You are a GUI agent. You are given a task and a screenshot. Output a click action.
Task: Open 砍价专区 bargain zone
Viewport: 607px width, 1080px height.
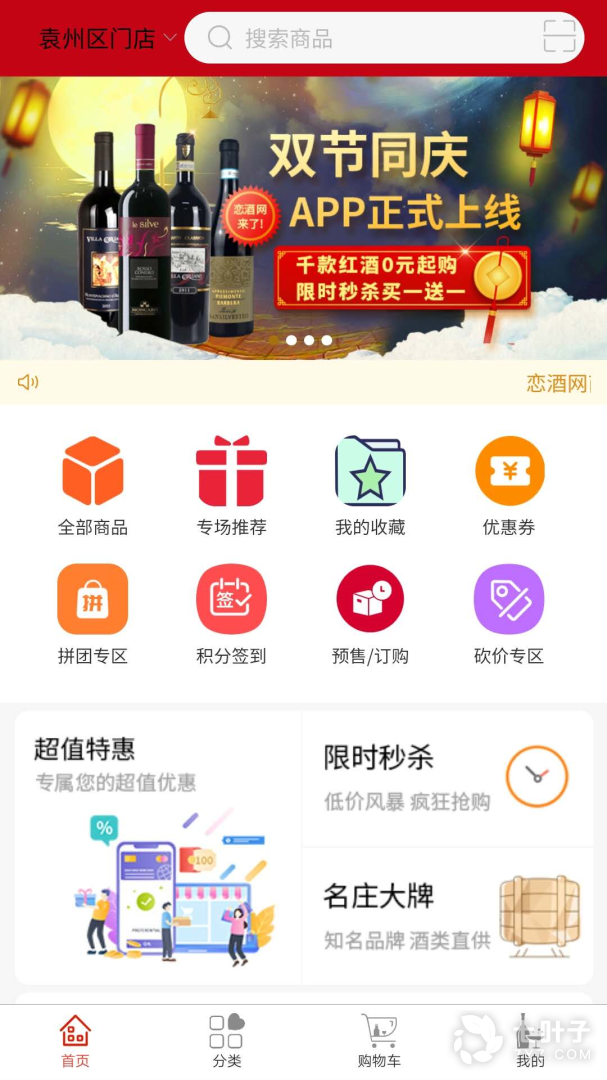[509, 614]
